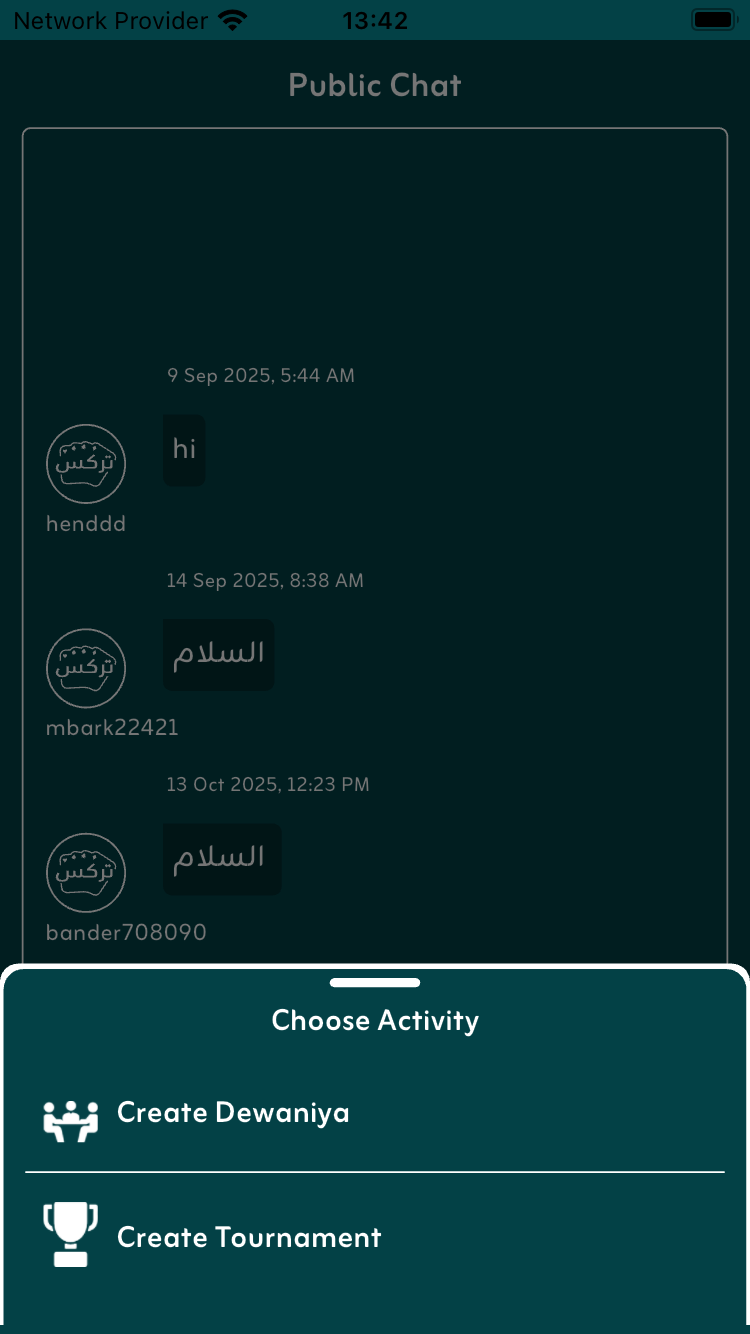This screenshot has width=750, height=1334.
Task: Select Create Dewaniya option
Action: [x=233, y=1113]
